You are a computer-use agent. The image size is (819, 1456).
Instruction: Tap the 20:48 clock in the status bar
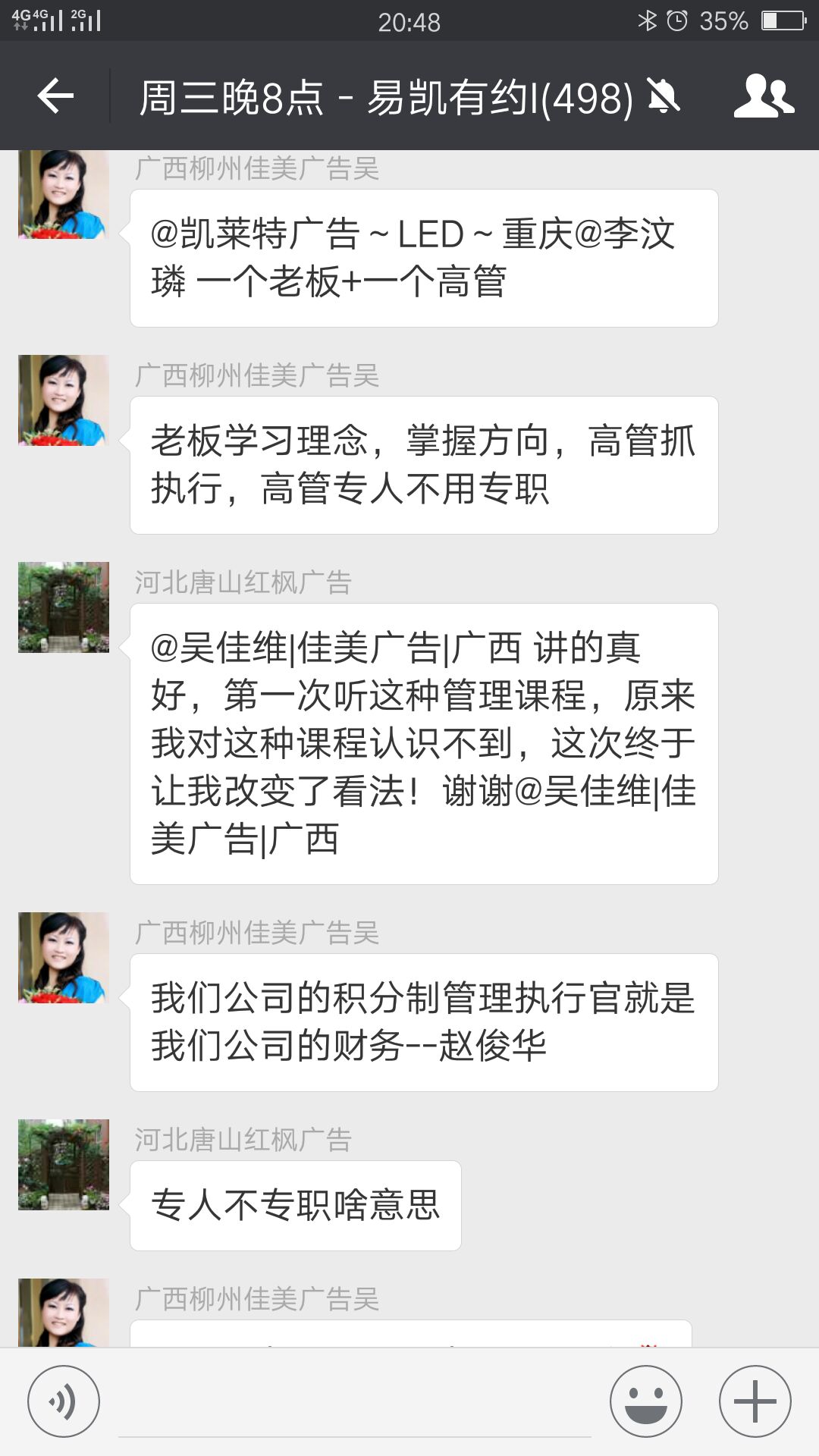point(409,22)
